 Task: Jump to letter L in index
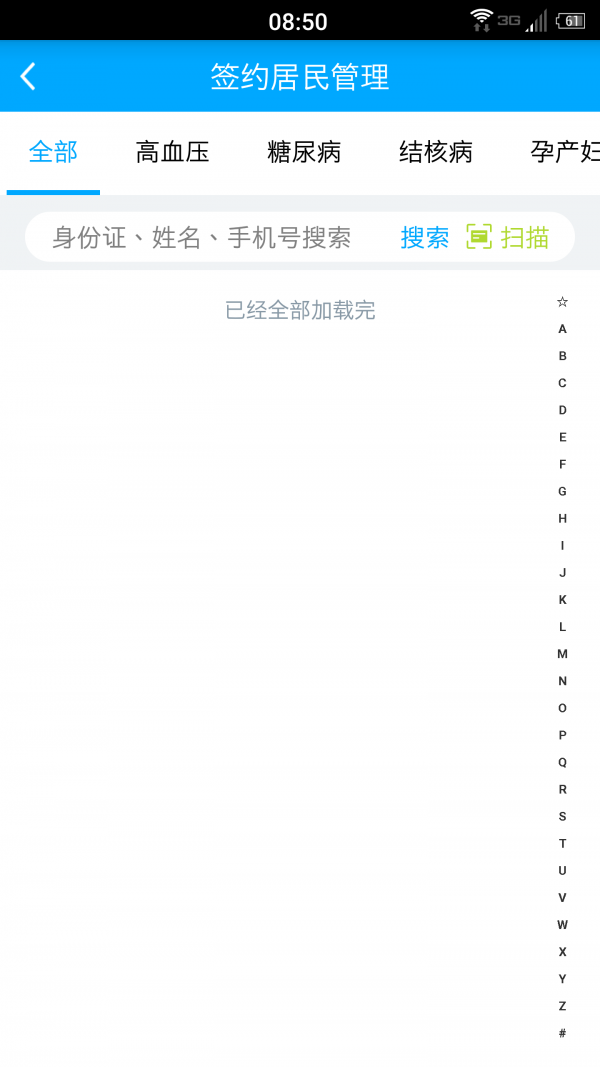click(x=562, y=627)
